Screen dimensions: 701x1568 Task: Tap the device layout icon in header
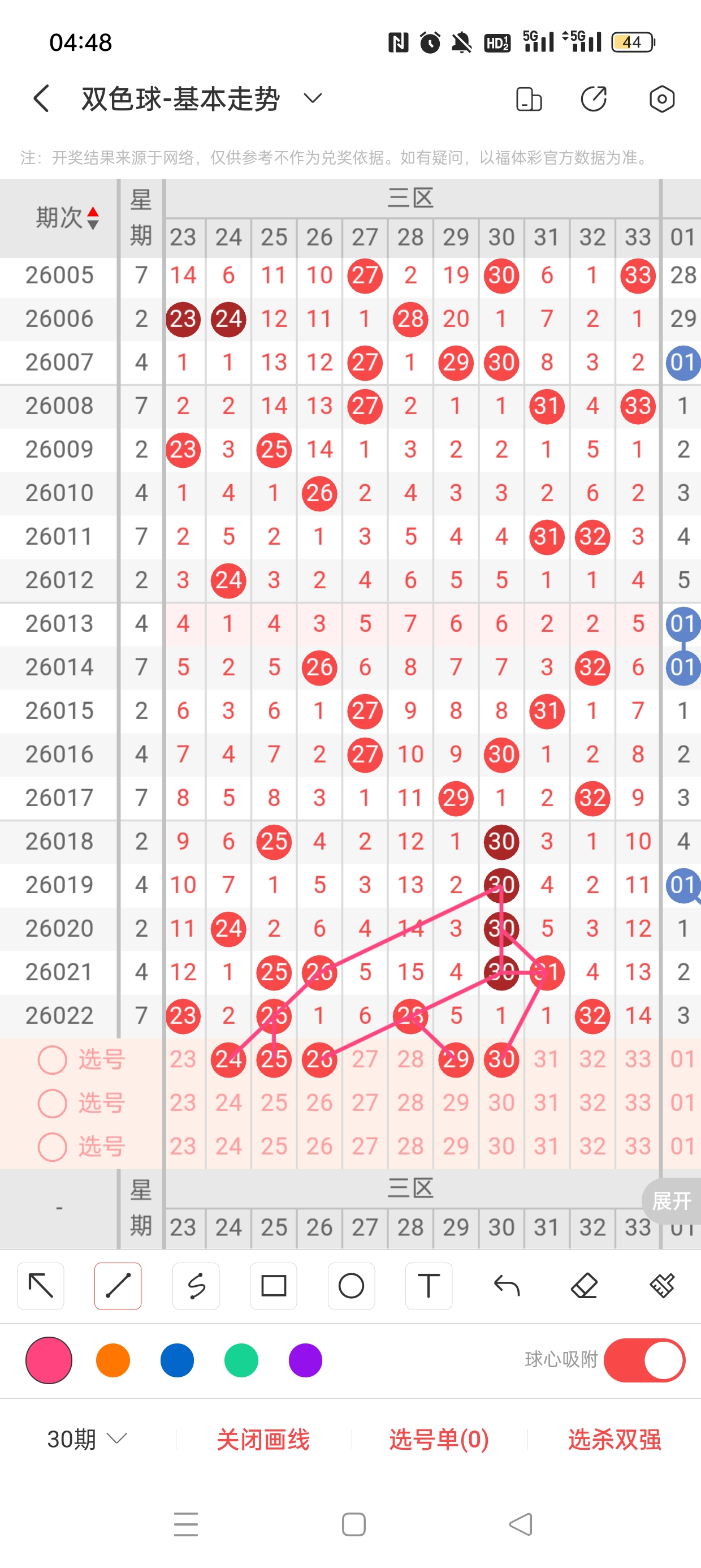coord(528,98)
